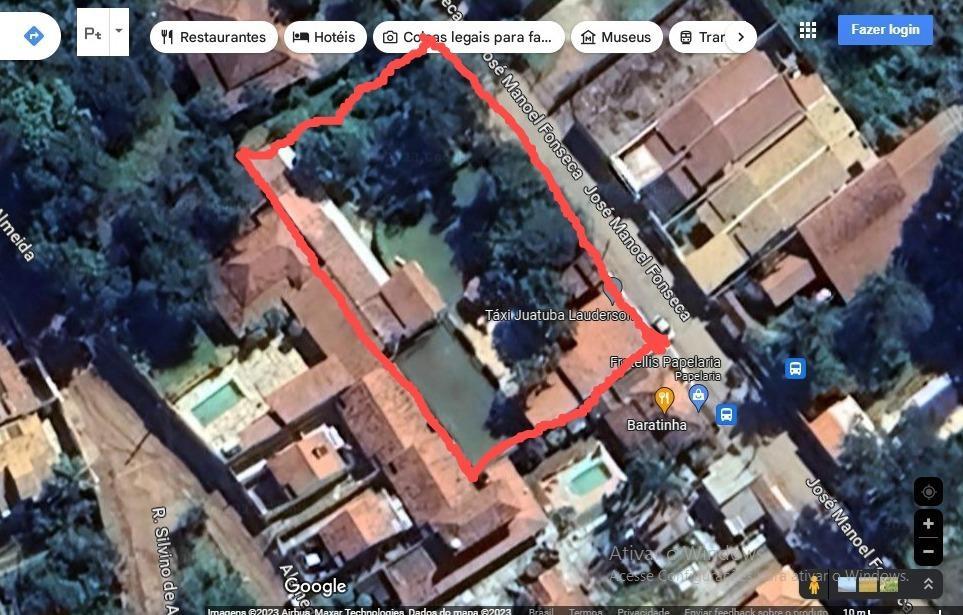Center map on my location
The image size is (963, 615).
pos(928,491)
